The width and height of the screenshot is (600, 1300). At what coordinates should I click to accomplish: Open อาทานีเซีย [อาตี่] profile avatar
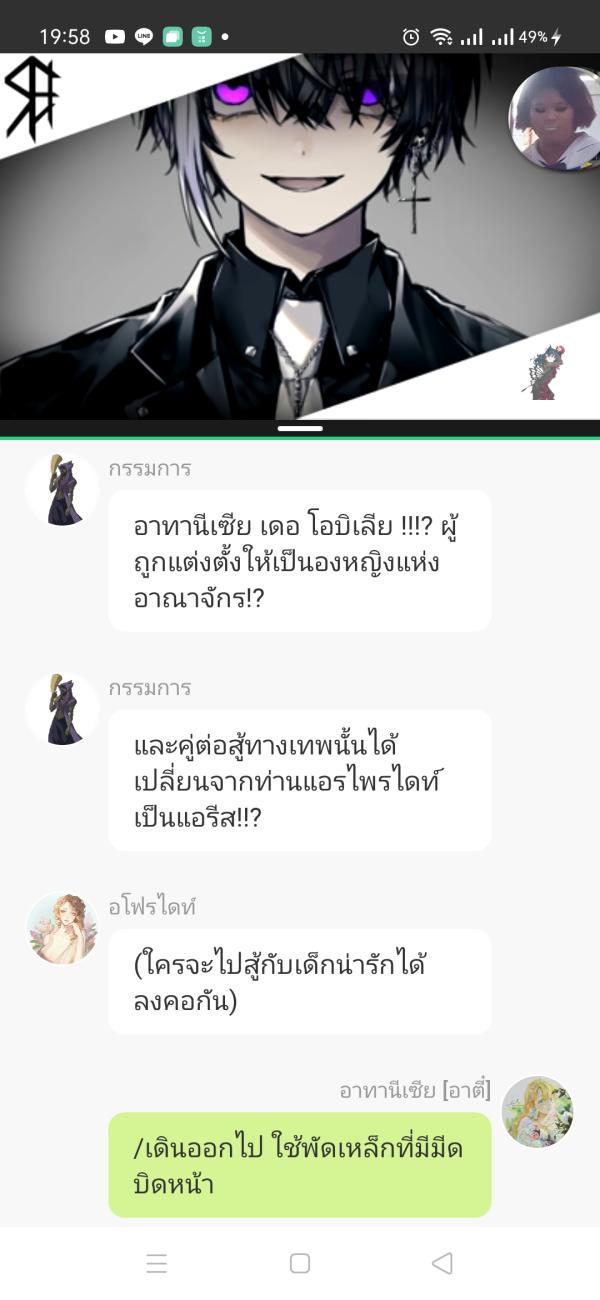[537, 1111]
